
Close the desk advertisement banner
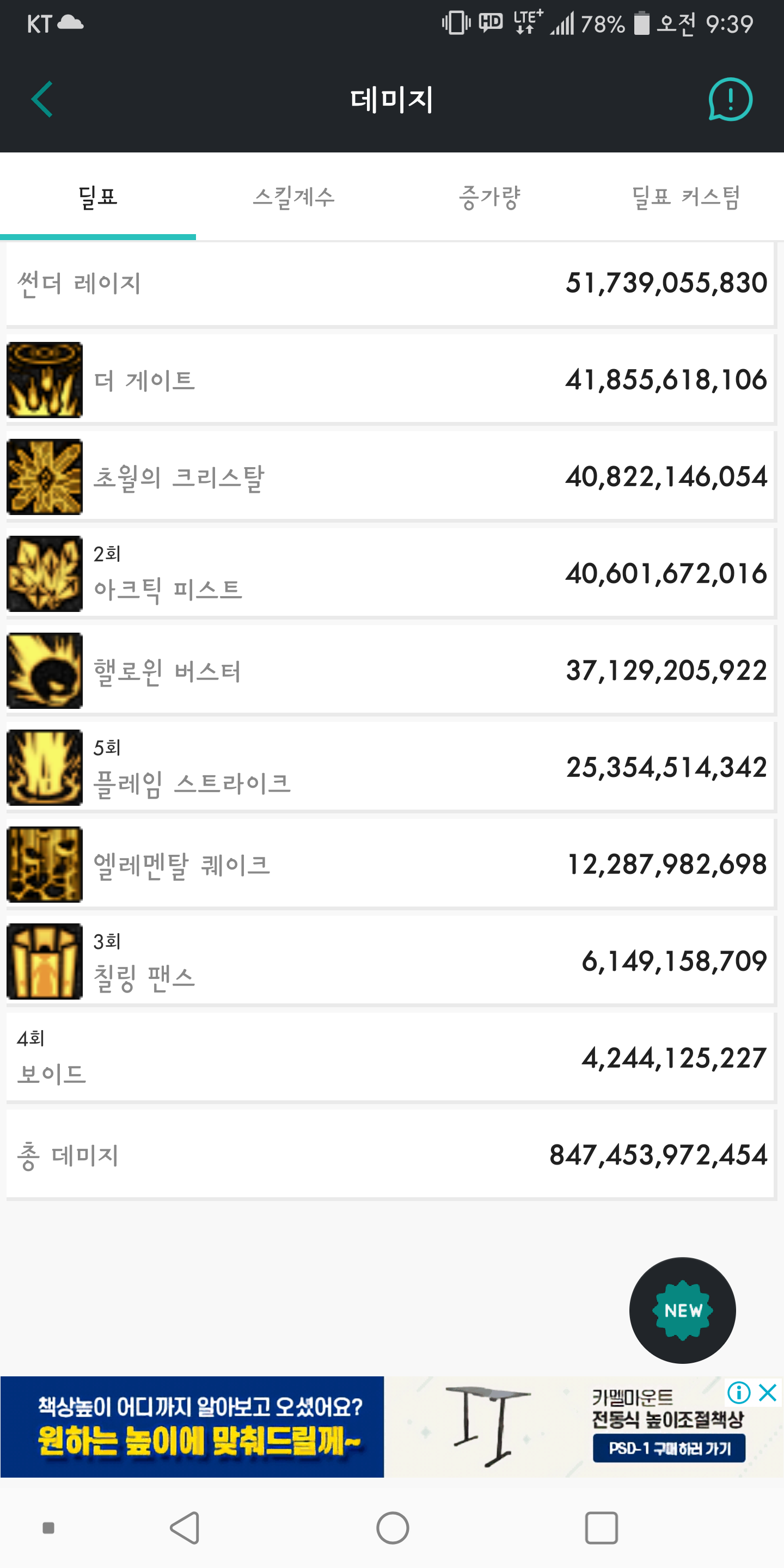[768, 1392]
